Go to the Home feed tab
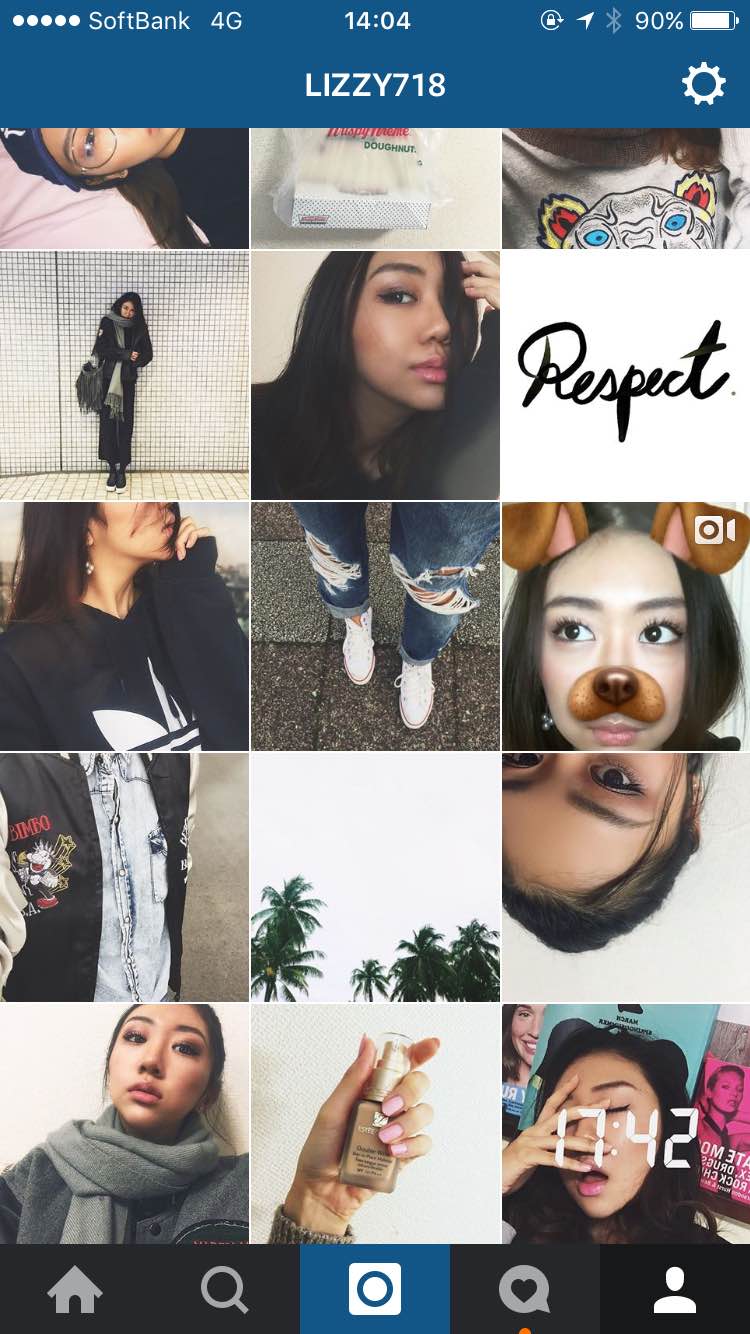Image resolution: width=750 pixels, height=1334 pixels. pyautogui.click(x=75, y=1290)
